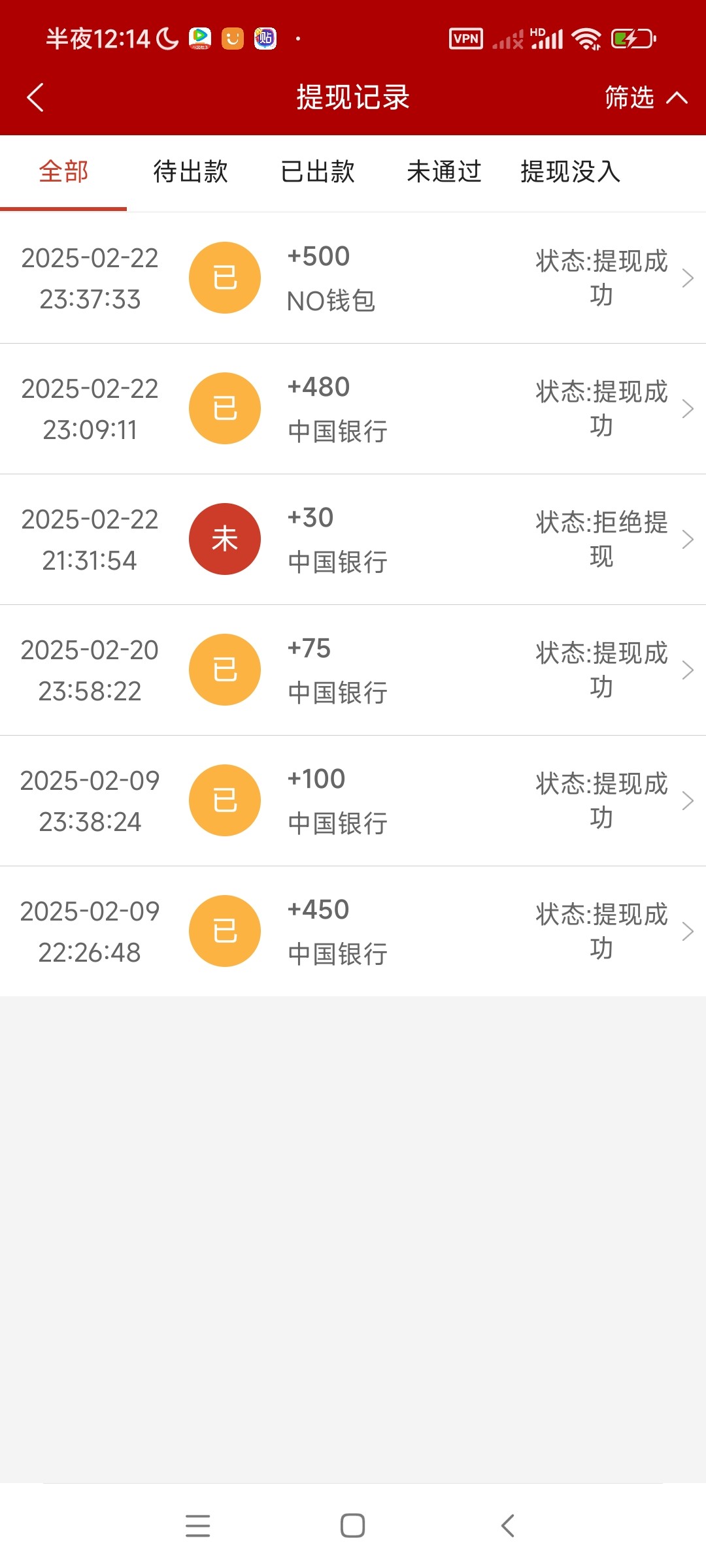Image resolution: width=706 pixels, height=1568 pixels.
Task: View the +450 withdrawal record details
Action: 353,932
